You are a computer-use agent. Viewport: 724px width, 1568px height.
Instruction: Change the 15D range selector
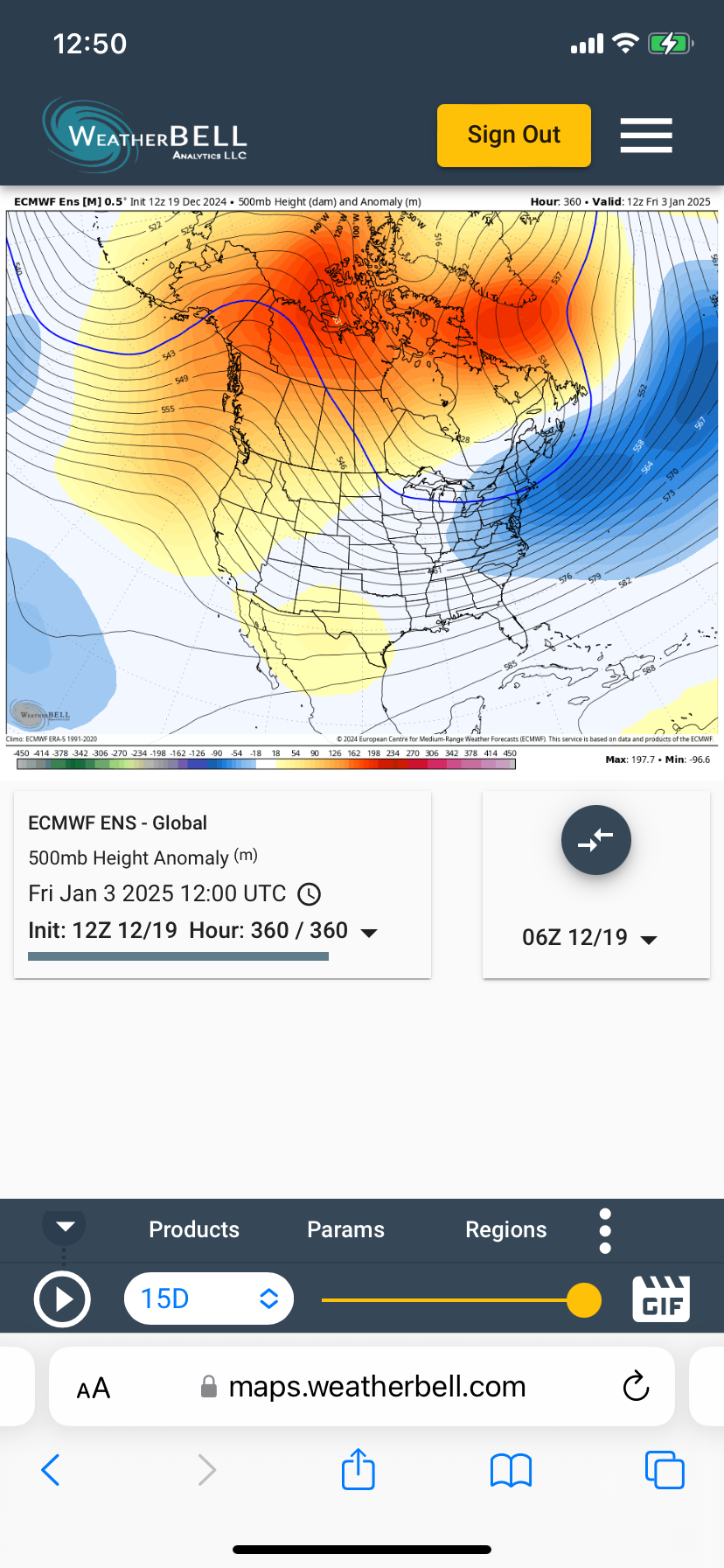[x=209, y=1299]
